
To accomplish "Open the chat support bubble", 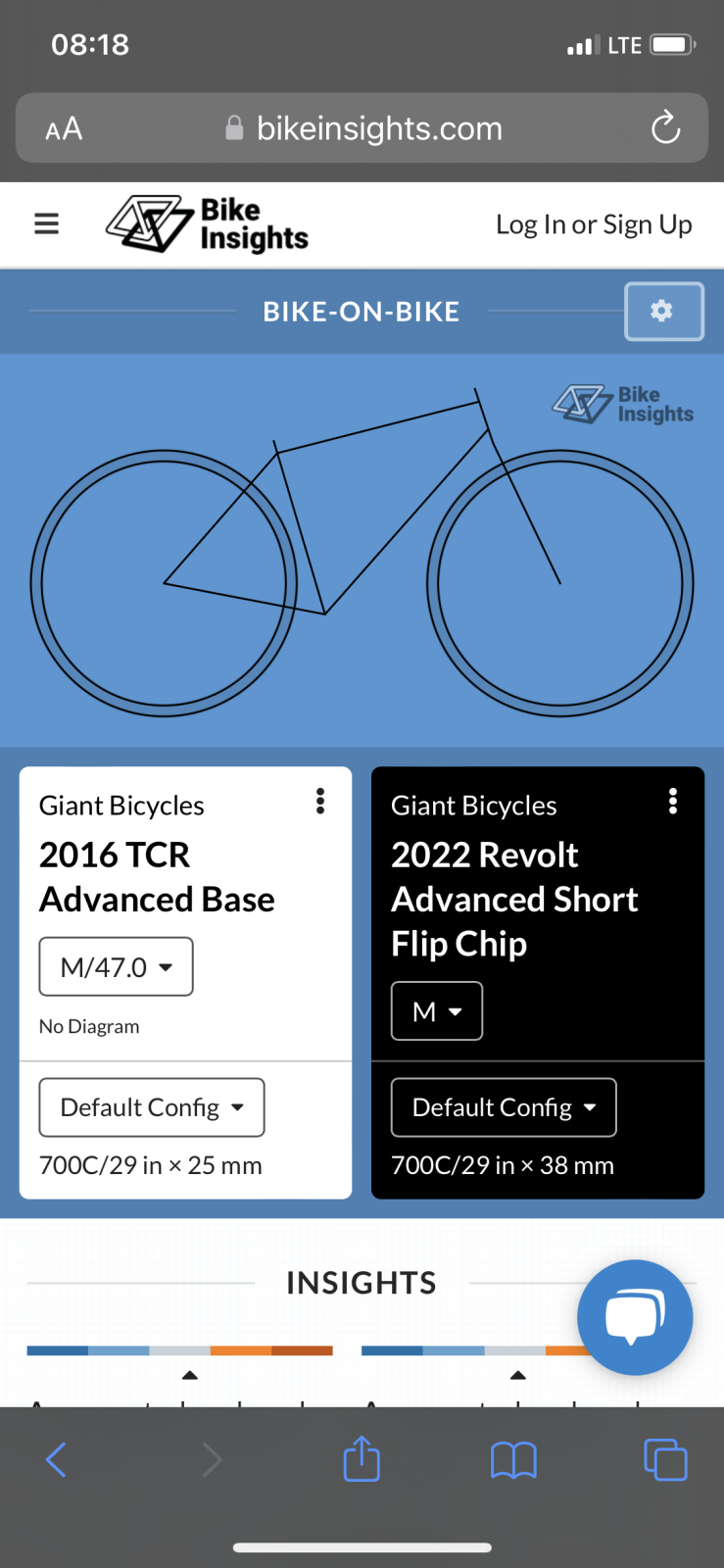I will [x=635, y=1317].
